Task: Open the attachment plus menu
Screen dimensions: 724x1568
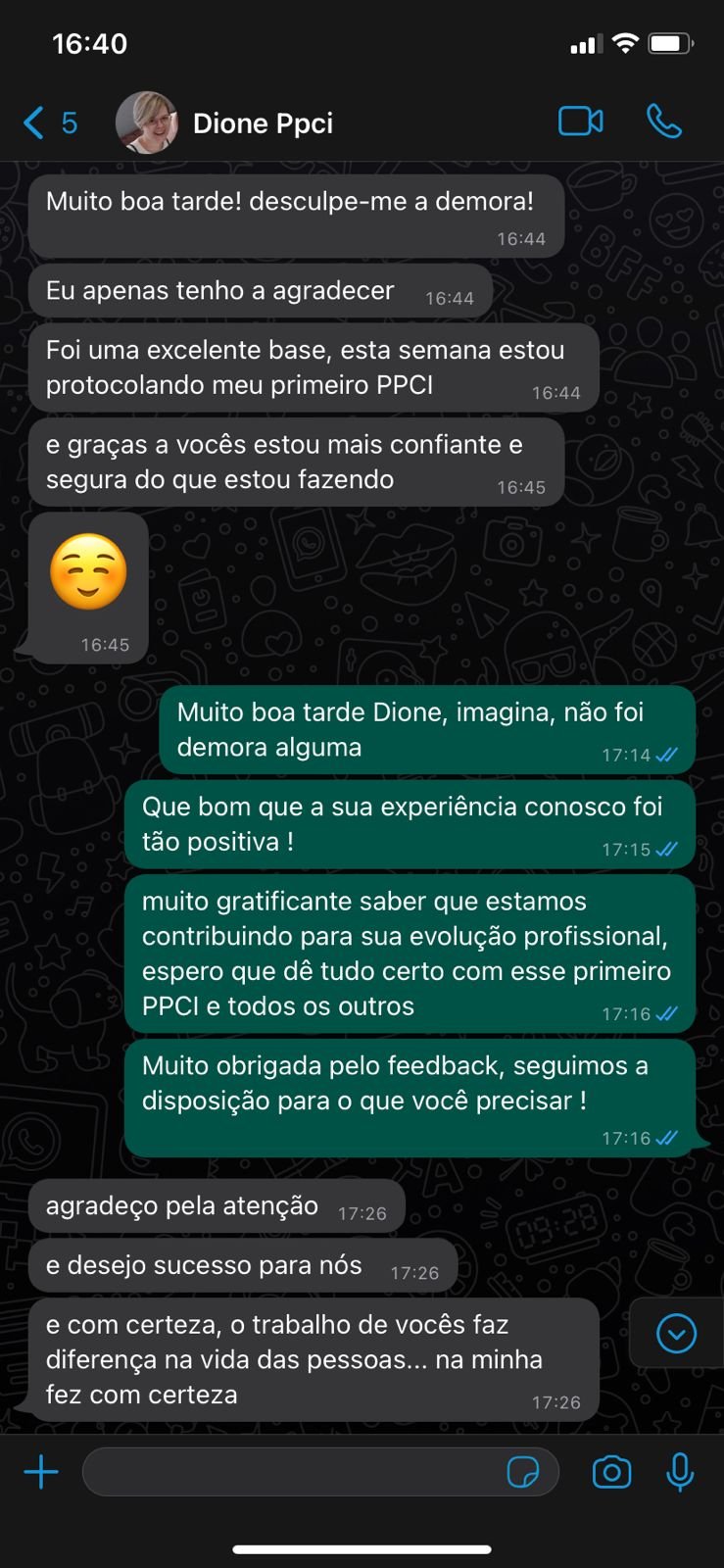Action: (41, 1472)
